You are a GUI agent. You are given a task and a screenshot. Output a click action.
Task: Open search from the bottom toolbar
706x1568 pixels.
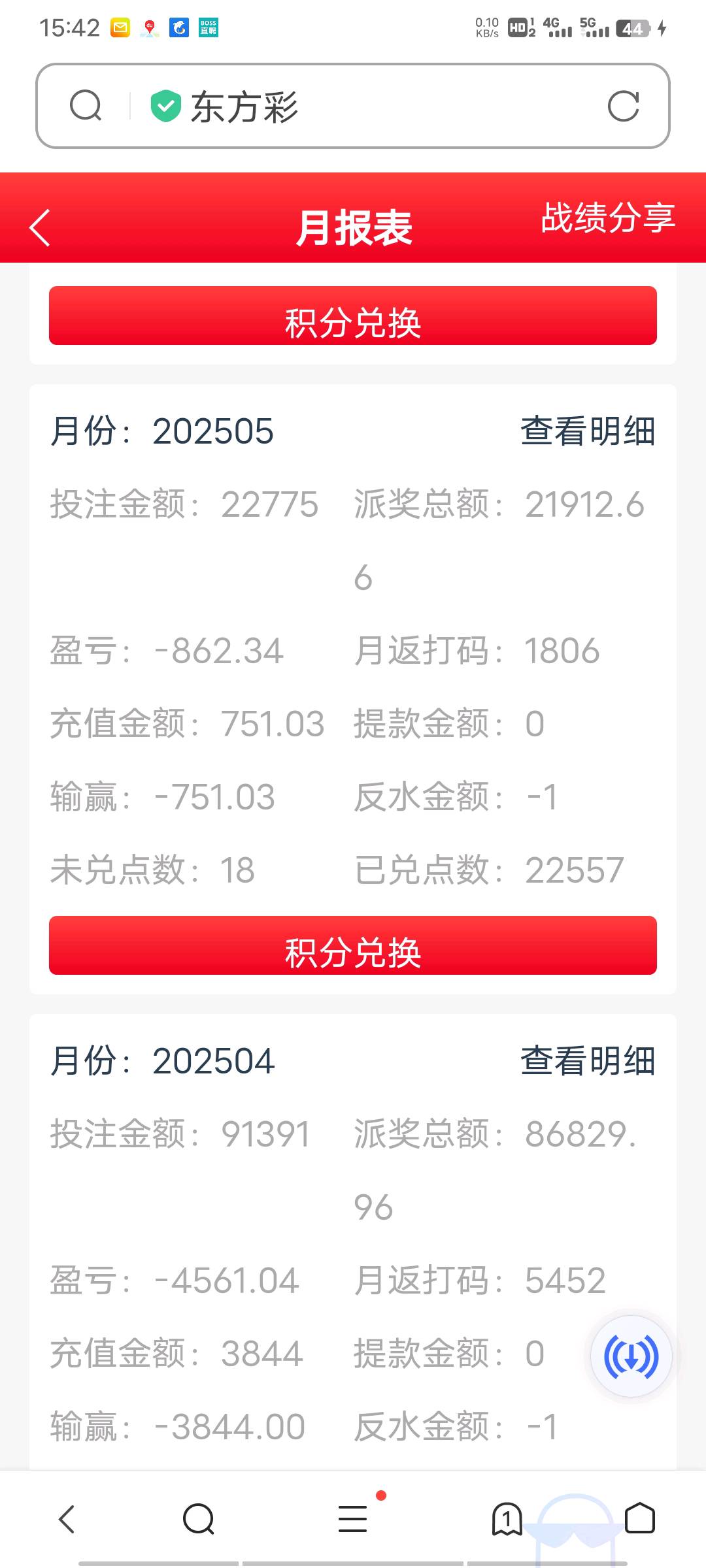click(x=199, y=1518)
